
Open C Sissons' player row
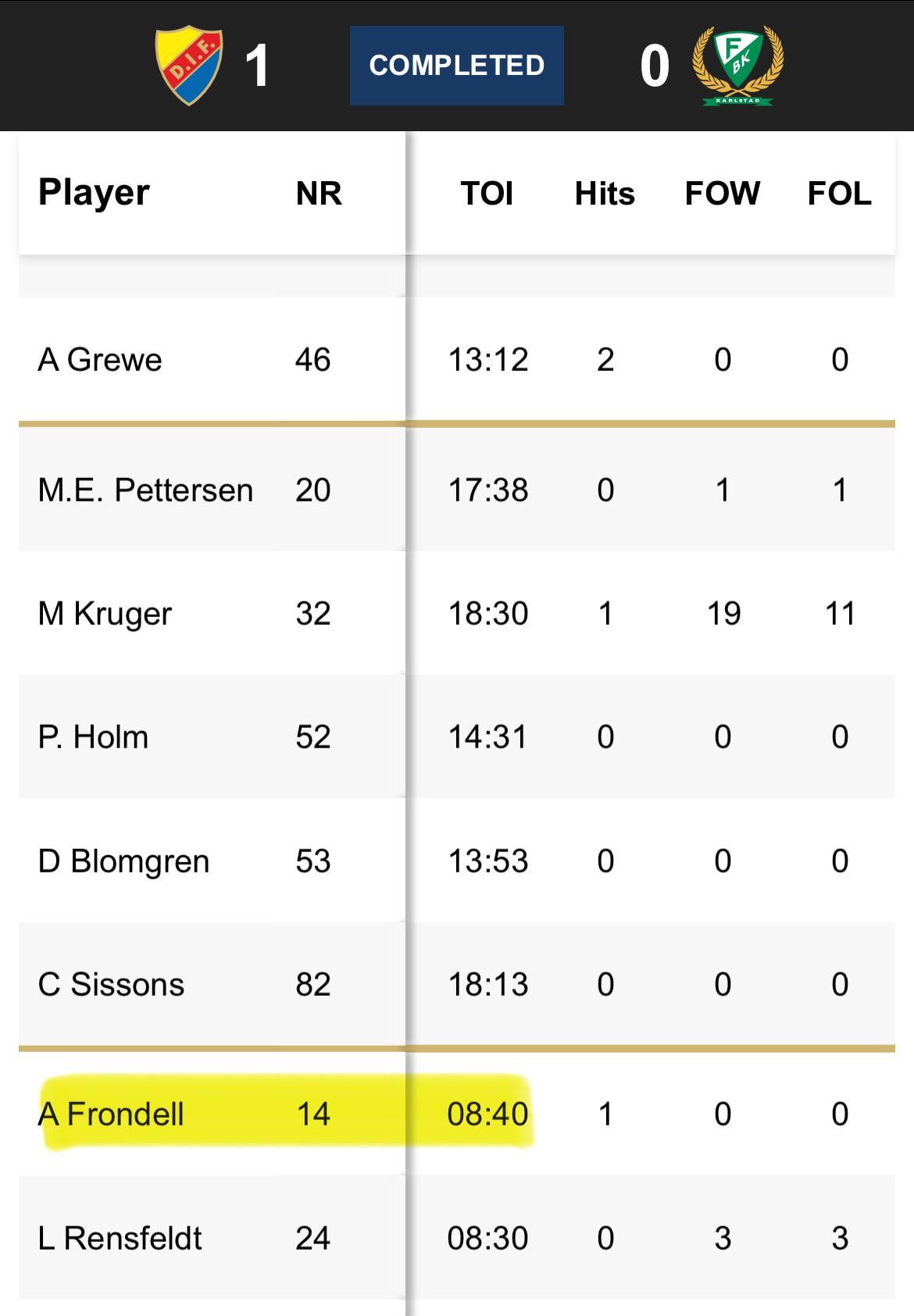(111, 985)
